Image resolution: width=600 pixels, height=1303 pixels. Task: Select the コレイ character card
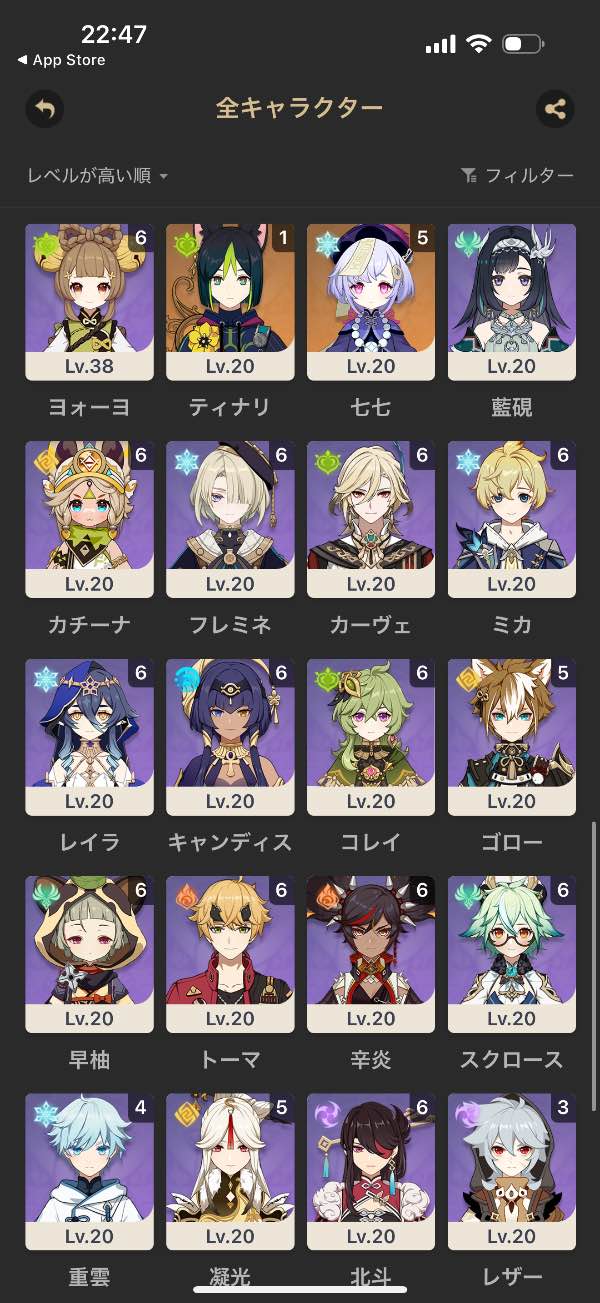click(x=371, y=736)
